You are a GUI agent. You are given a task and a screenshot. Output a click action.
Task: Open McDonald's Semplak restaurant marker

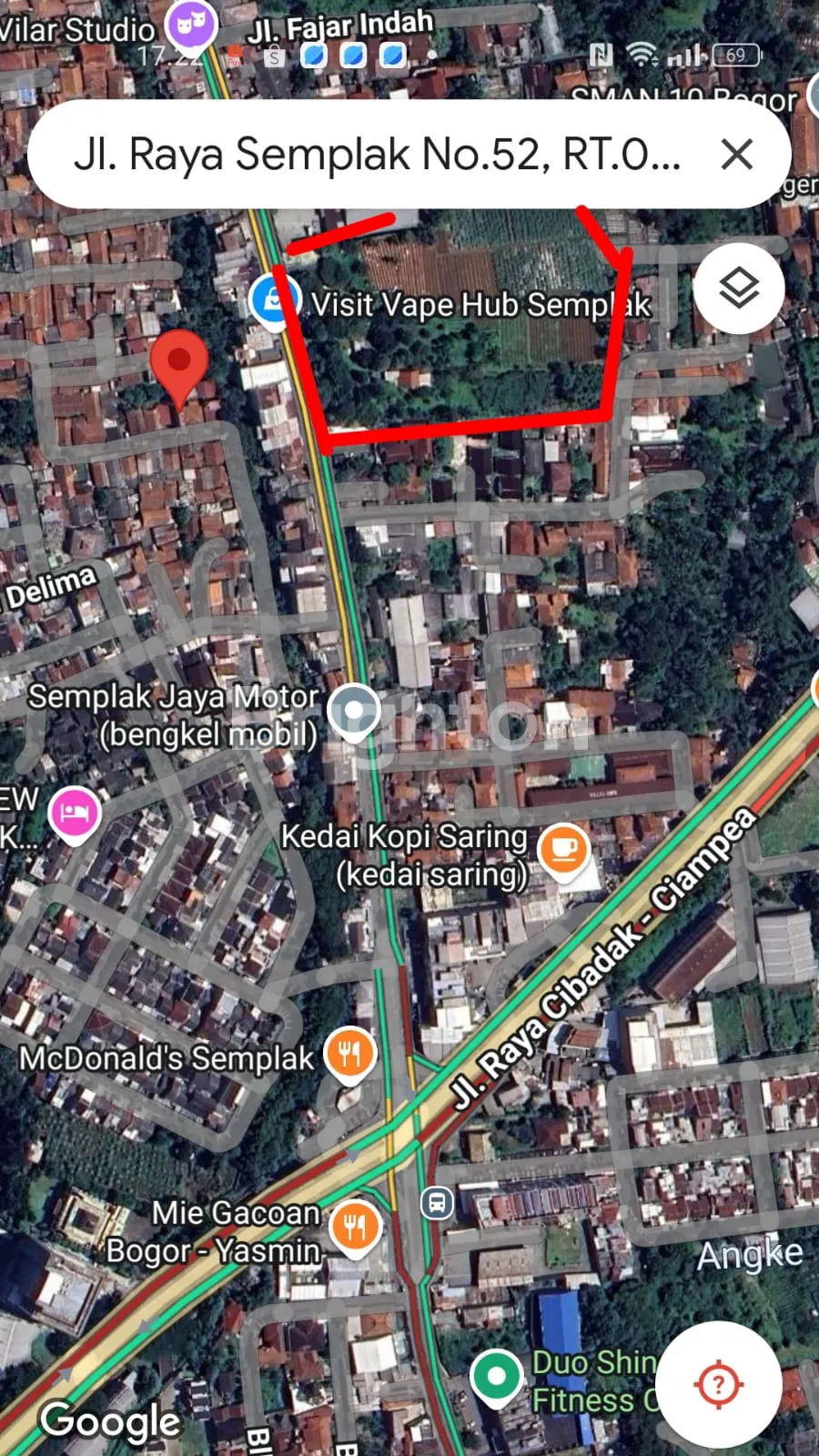(349, 1055)
